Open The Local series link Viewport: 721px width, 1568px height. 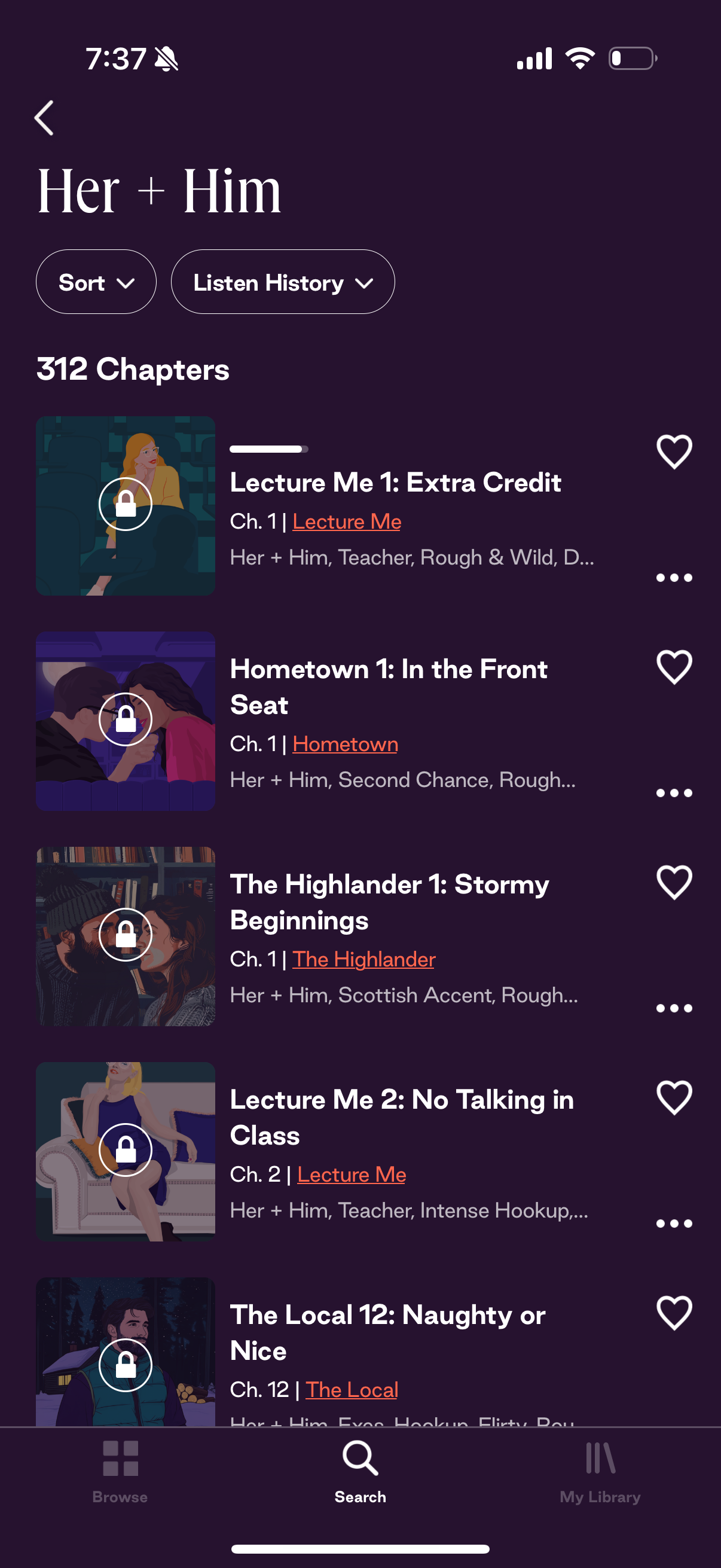[351, 1390]
